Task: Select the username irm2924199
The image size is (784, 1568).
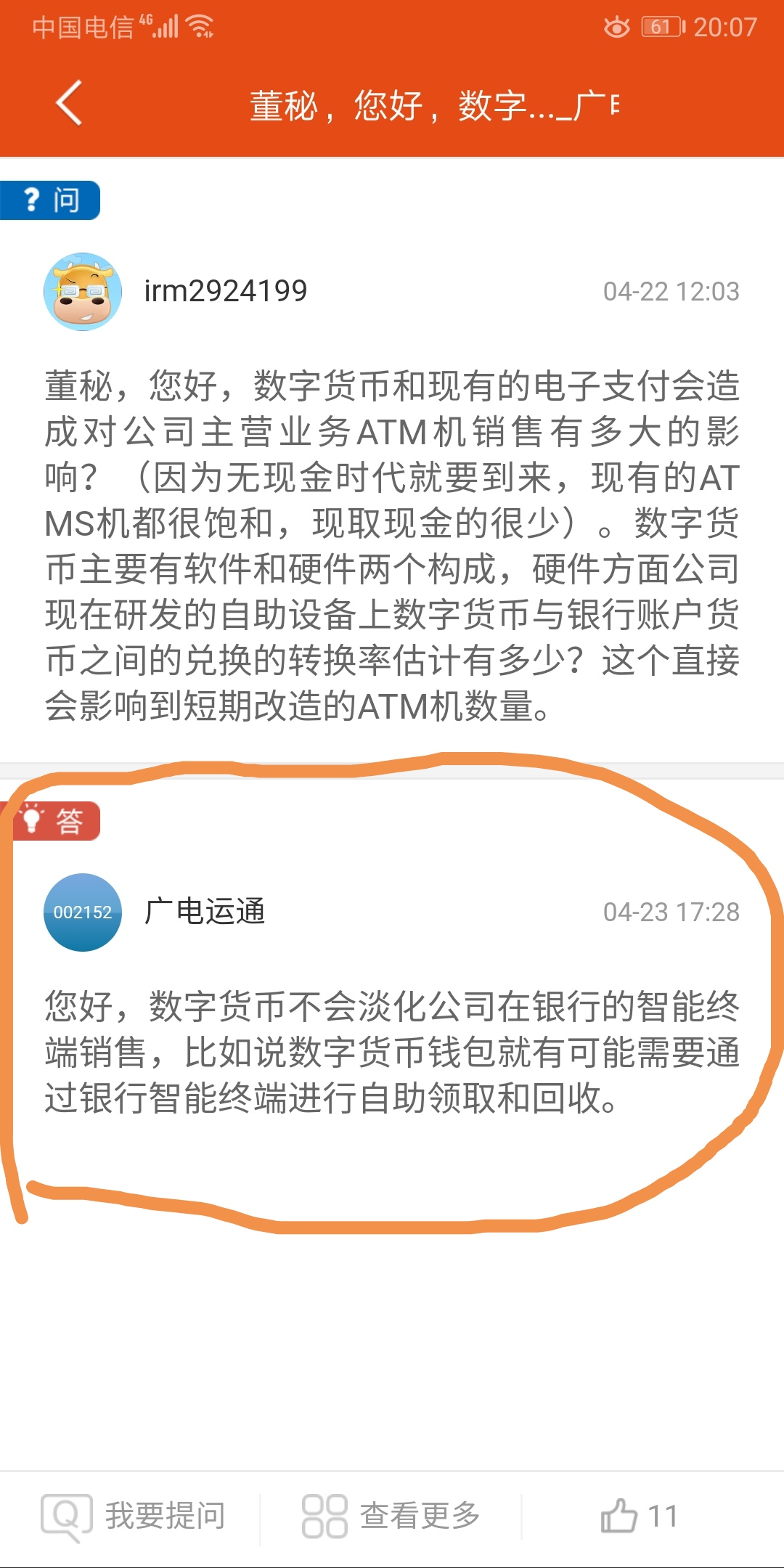Action: click(x=225, y=290)
